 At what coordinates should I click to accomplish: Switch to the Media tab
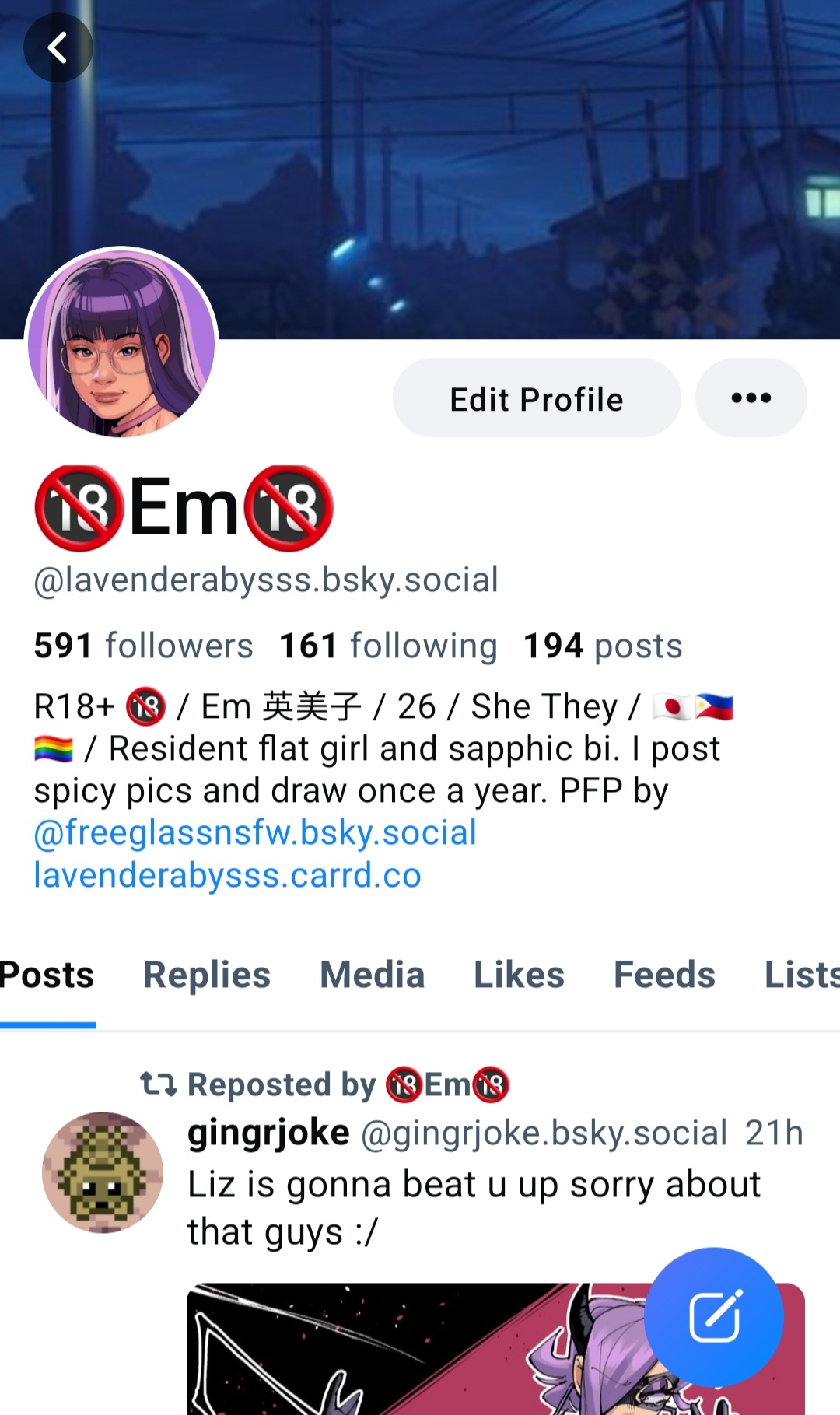[x=373, y=975]
